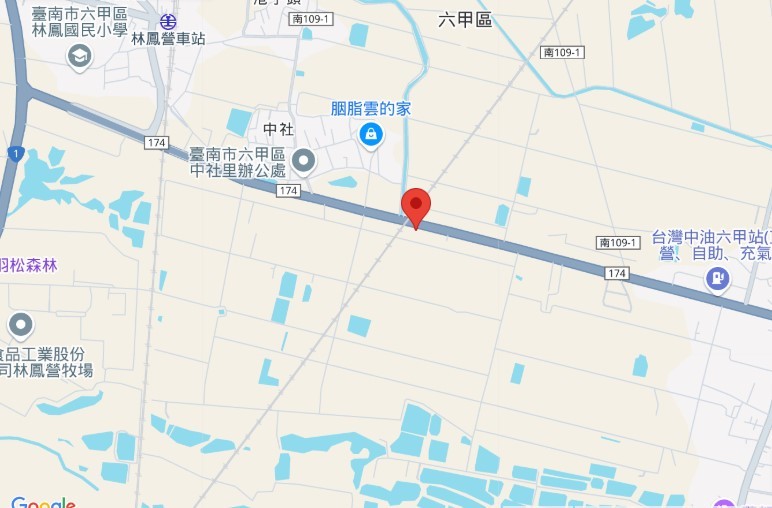Open the 林鳳營牧場 place marker
The width and height of the screenshot is (772, 508).
click(x=21, y=325)
